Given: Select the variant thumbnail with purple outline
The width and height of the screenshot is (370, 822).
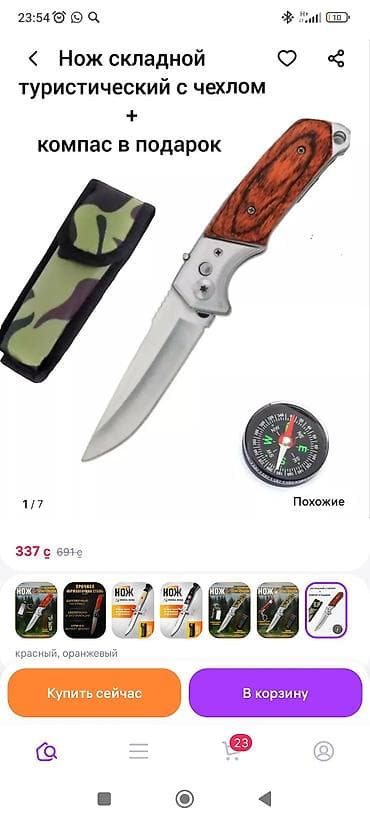Looking at the screenshot, I should pyautogui.click(x=326, y=610).
